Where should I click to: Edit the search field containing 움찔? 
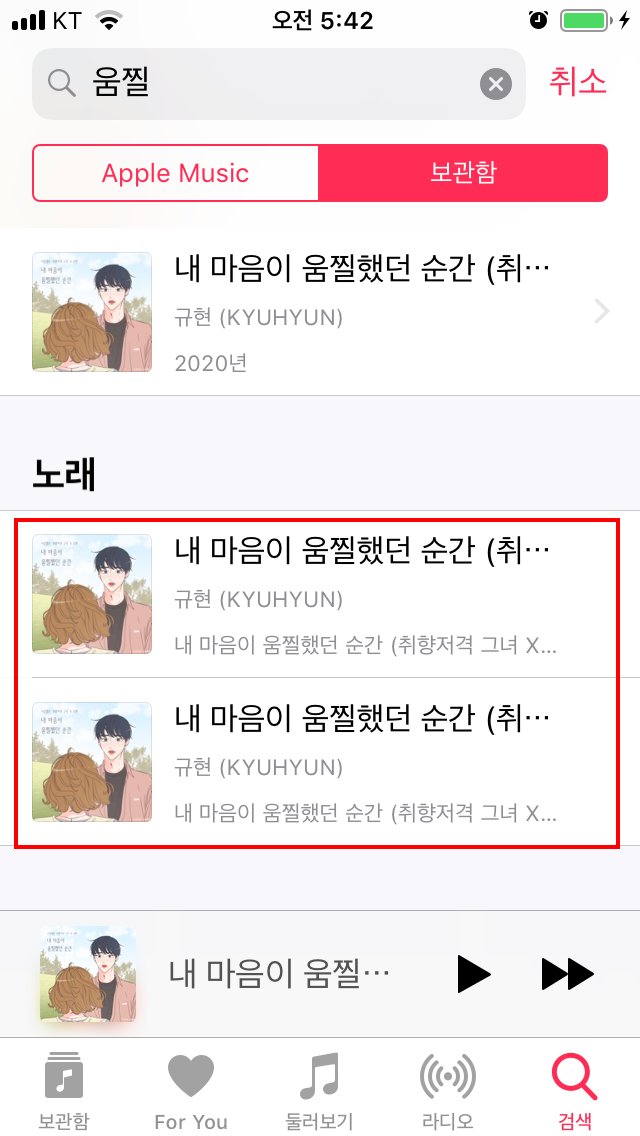click(x=278, y=84)
